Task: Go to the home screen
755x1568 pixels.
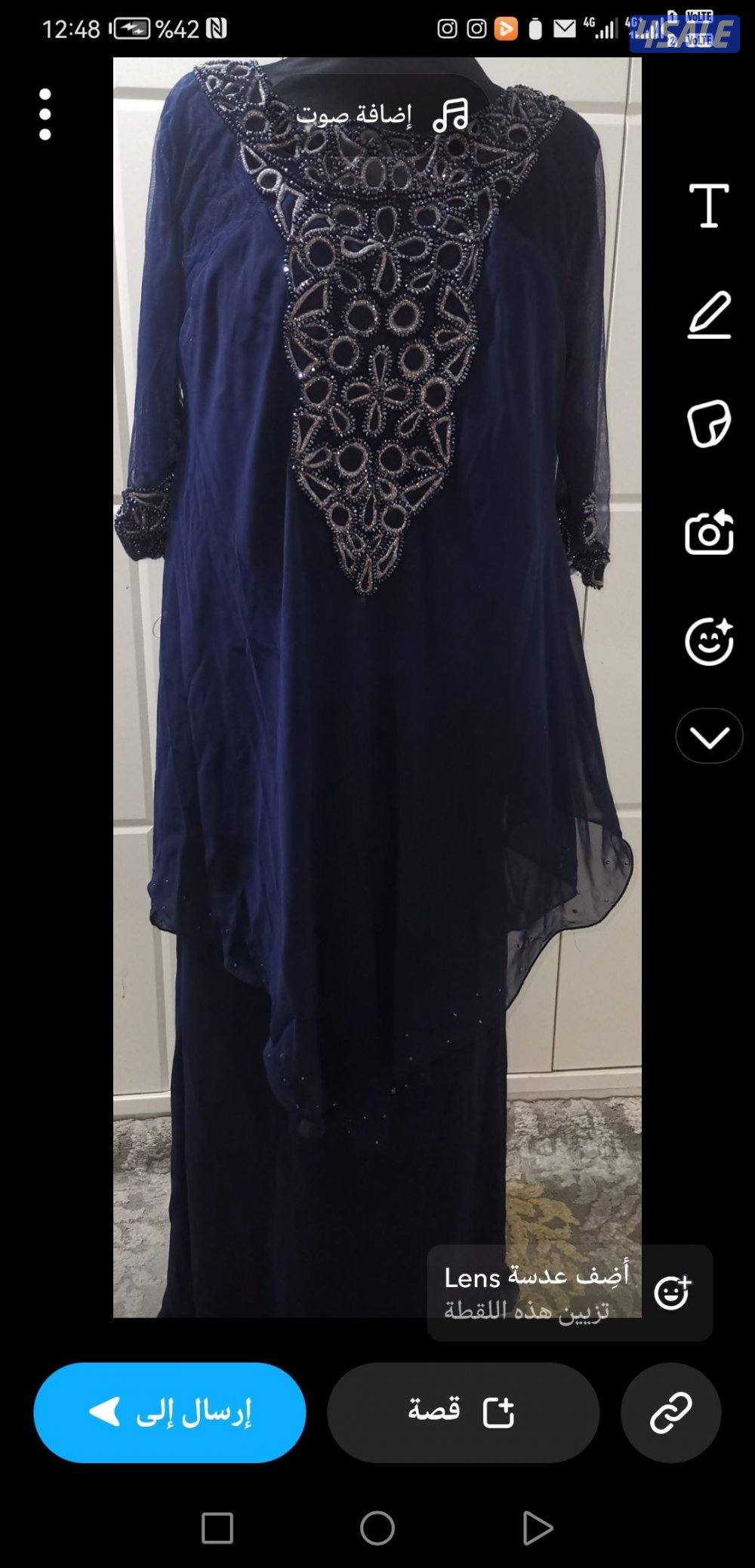Action: click(x=377, y=1529)
